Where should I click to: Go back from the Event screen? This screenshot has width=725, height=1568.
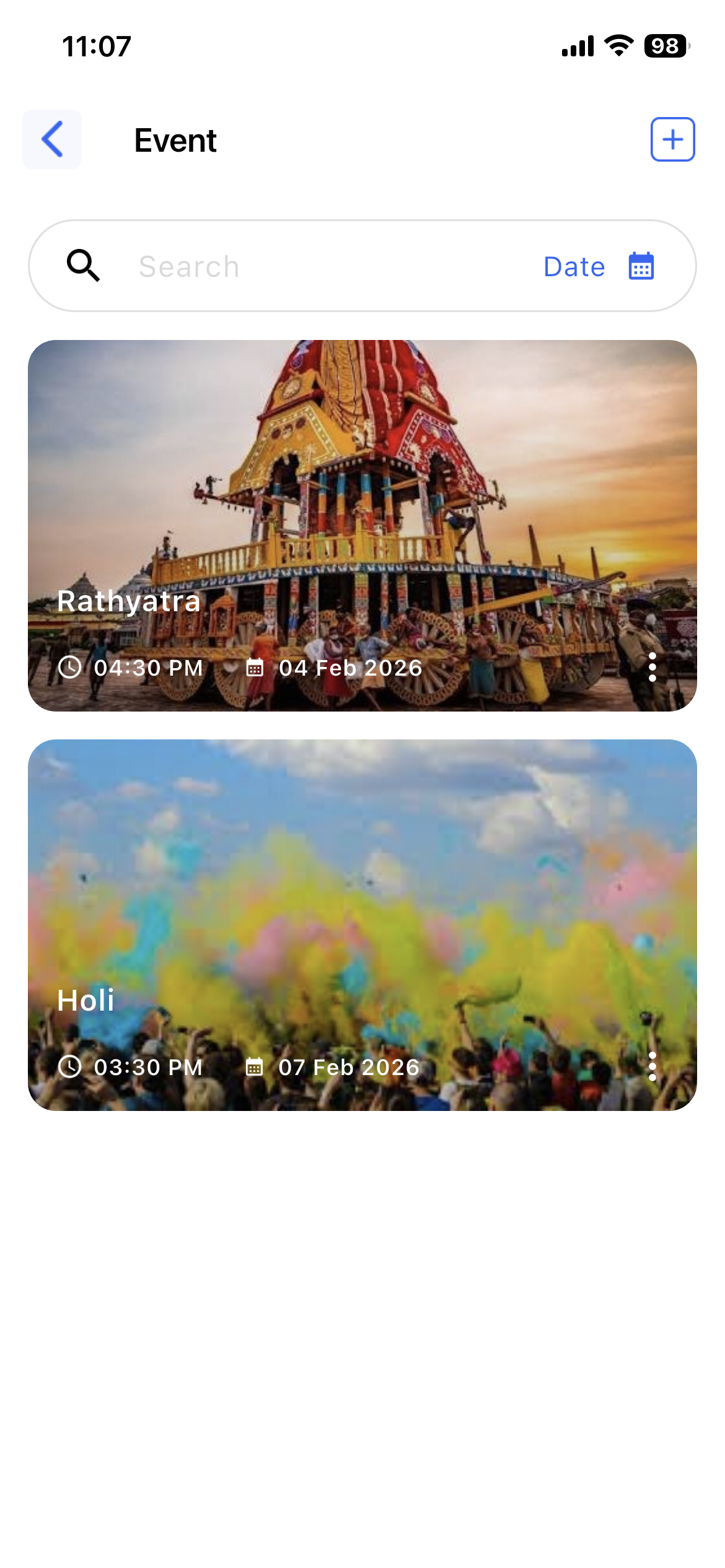coord(52,139)
